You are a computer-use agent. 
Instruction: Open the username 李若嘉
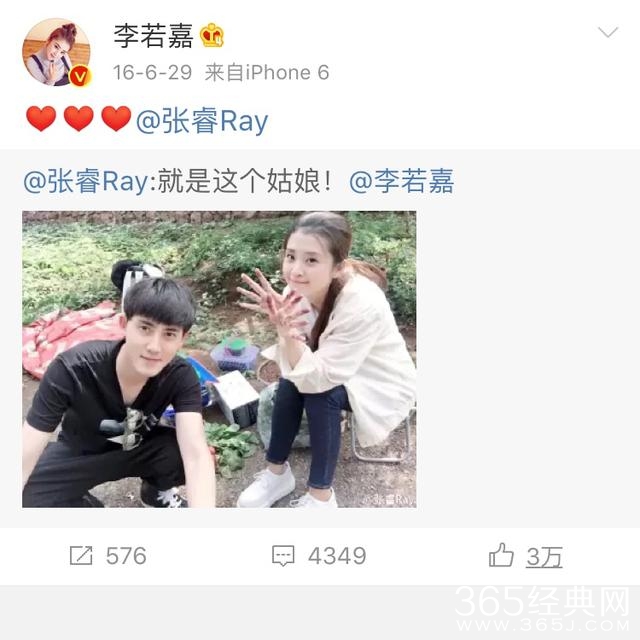tap(152, 36)
